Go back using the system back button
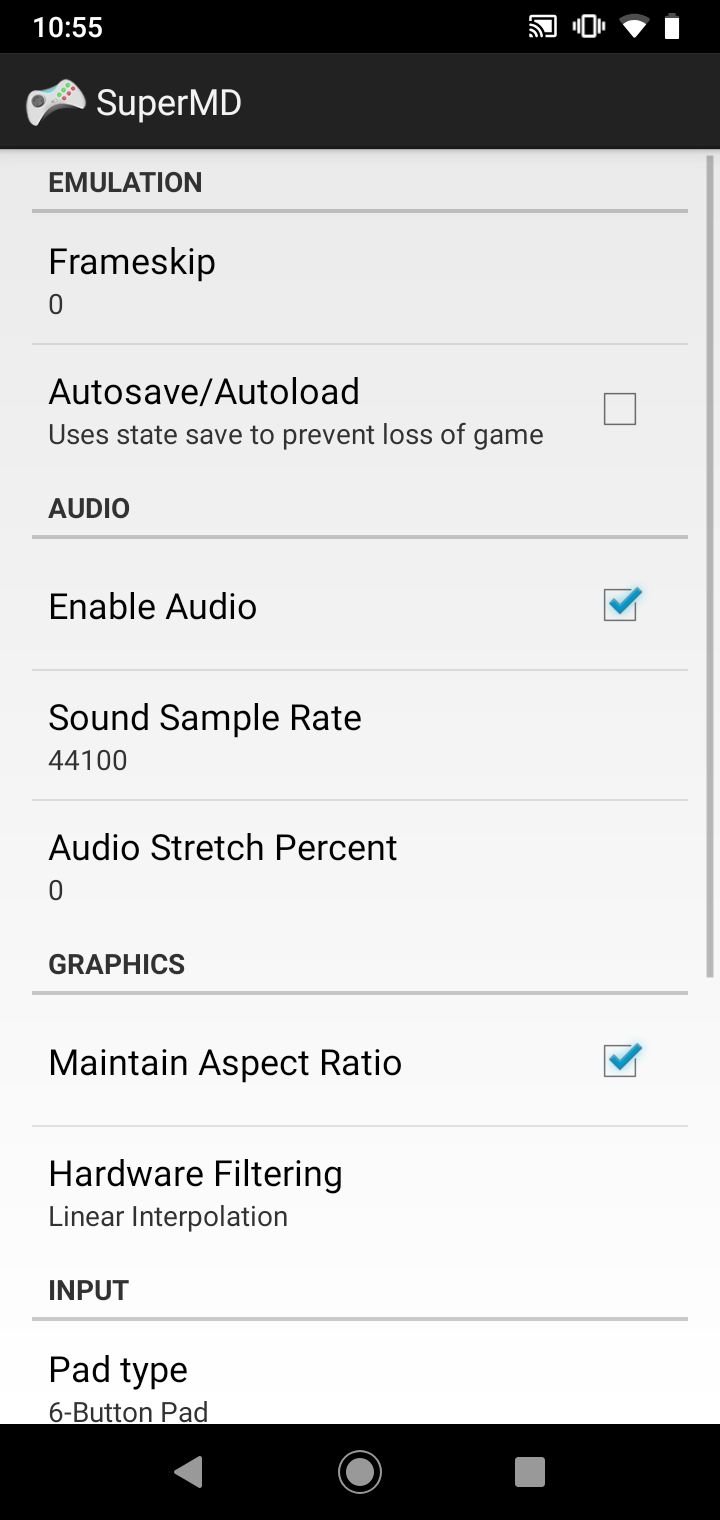The width and height of the screenshot is (720, 1520). (x=188, y=1471)
